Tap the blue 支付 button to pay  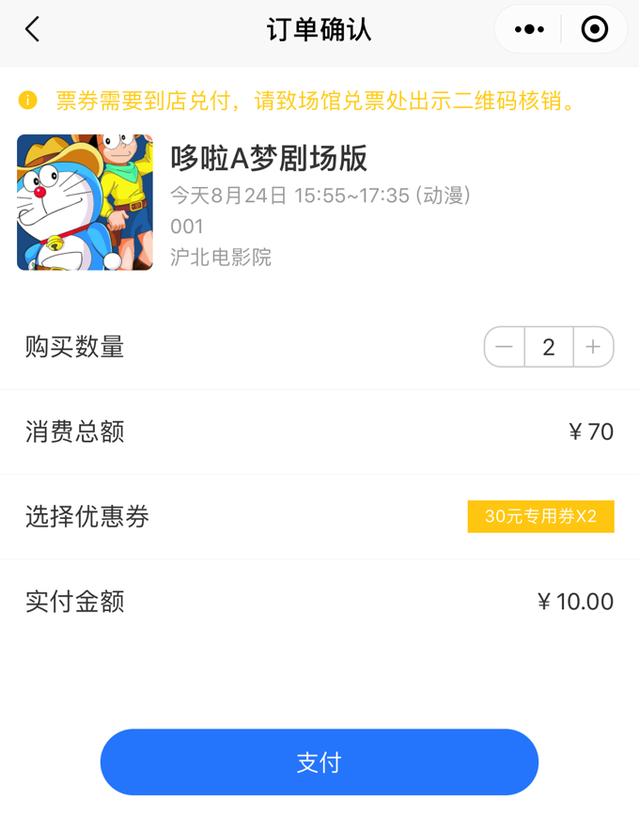coord(319,762)
